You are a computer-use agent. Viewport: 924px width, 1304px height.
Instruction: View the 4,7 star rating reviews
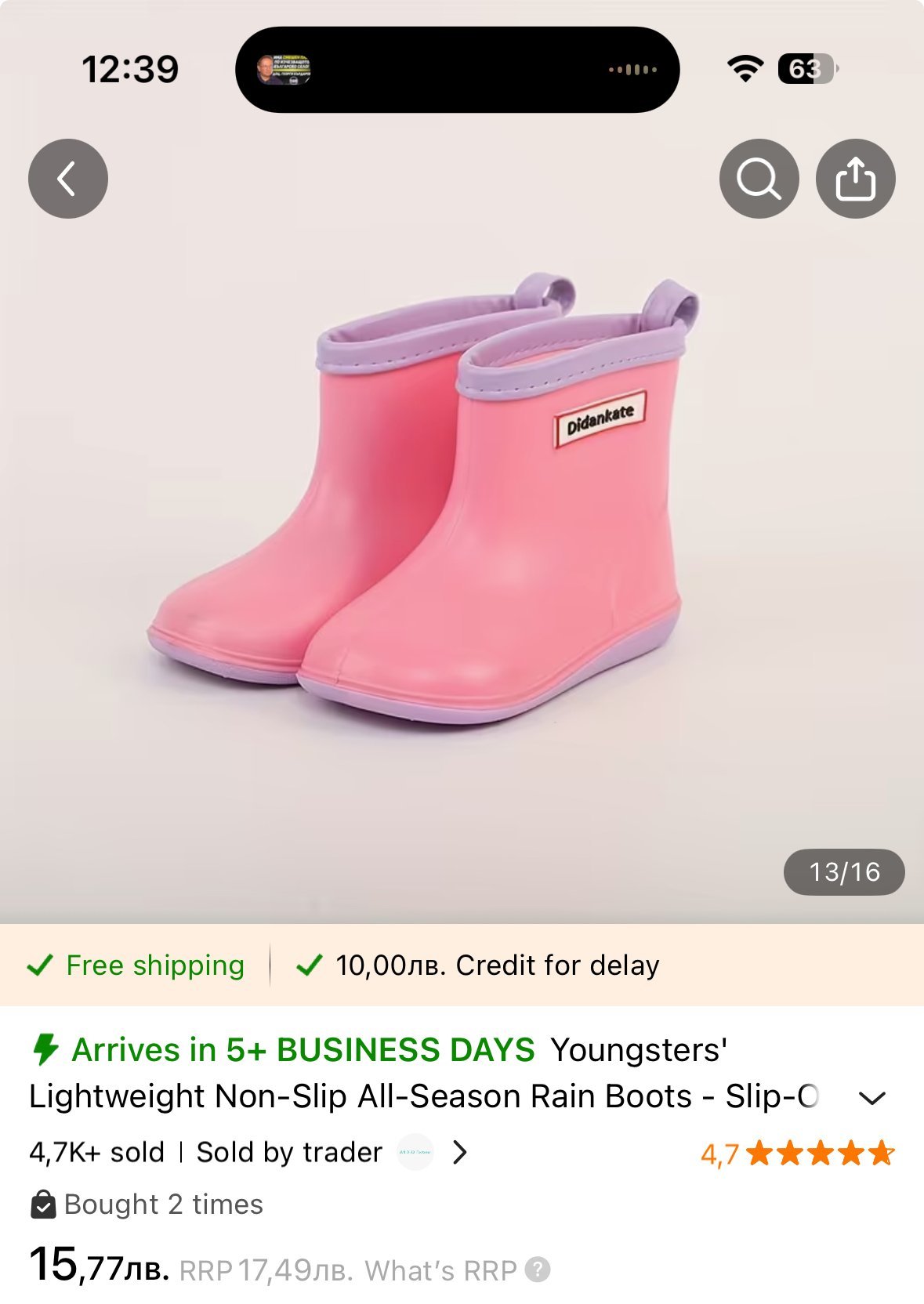click(x=797, y=1154)
